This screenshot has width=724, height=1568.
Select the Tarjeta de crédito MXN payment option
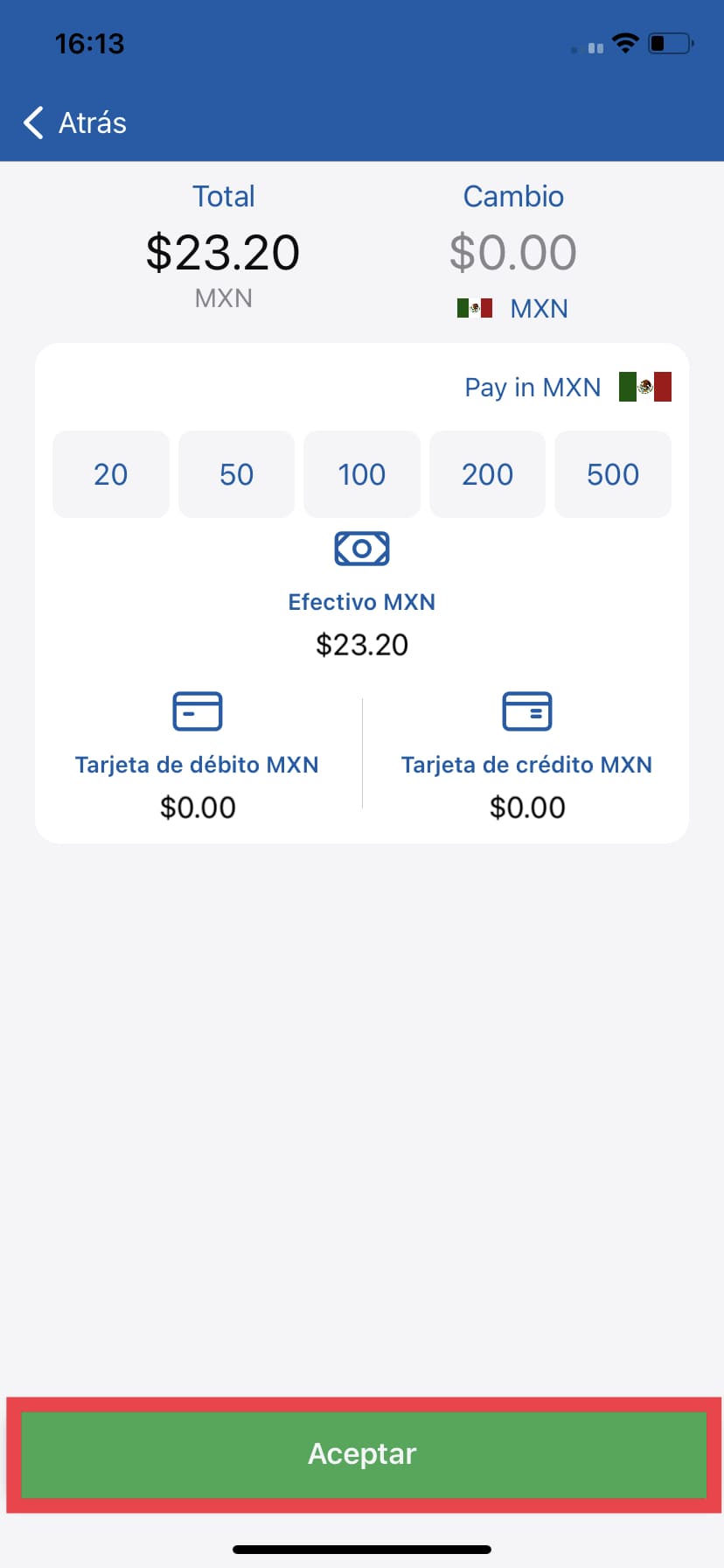(x=527, y=764)
